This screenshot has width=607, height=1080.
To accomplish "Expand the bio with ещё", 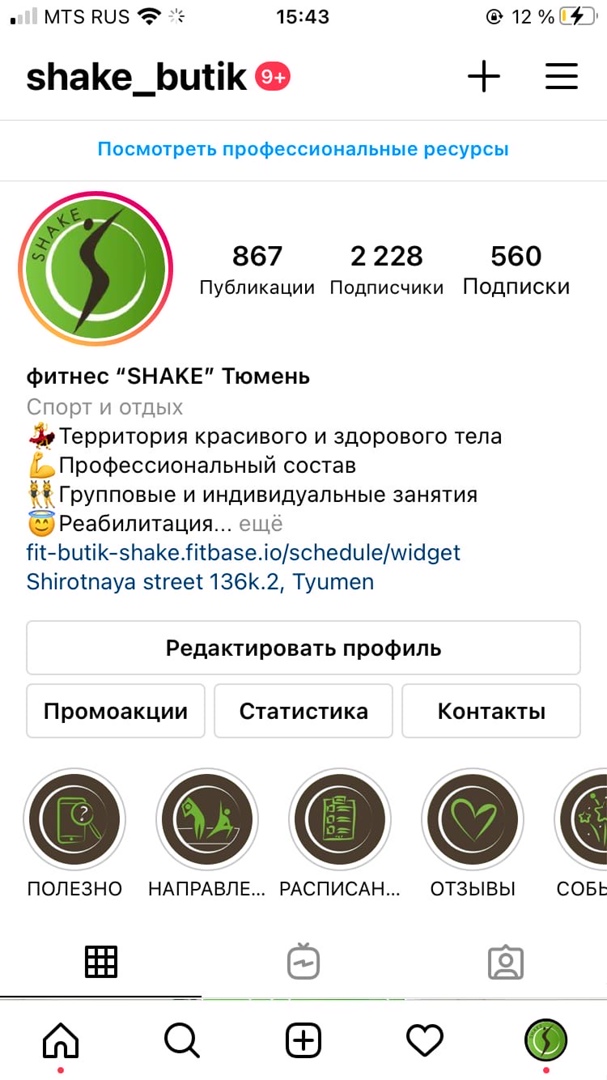I will click(x=260, y=524).
